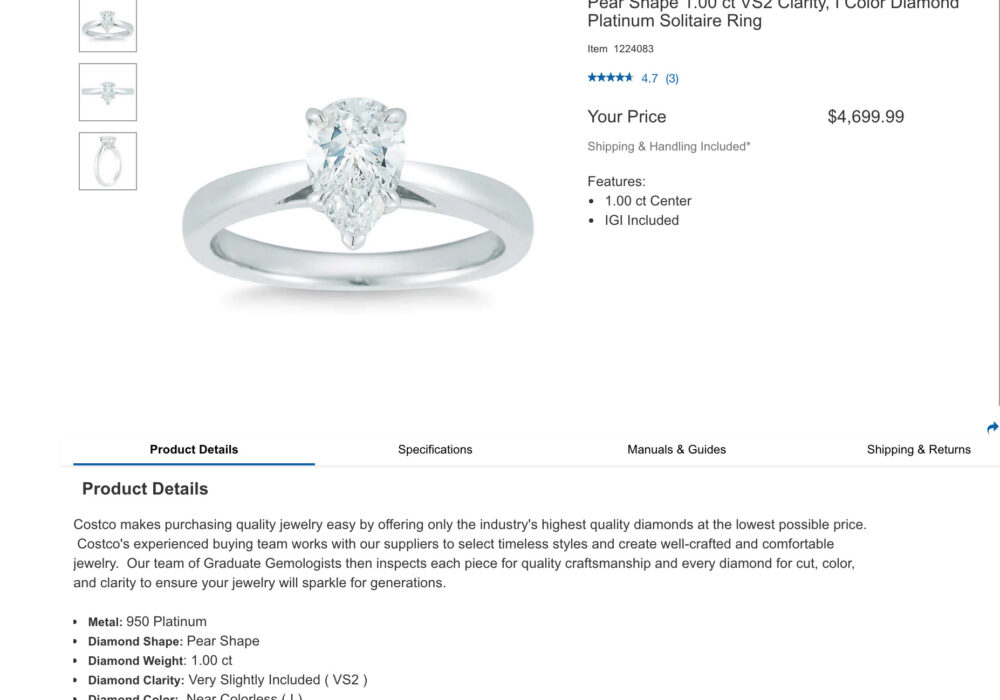Share this product via the arrow icon

click(x=992, y=428)
